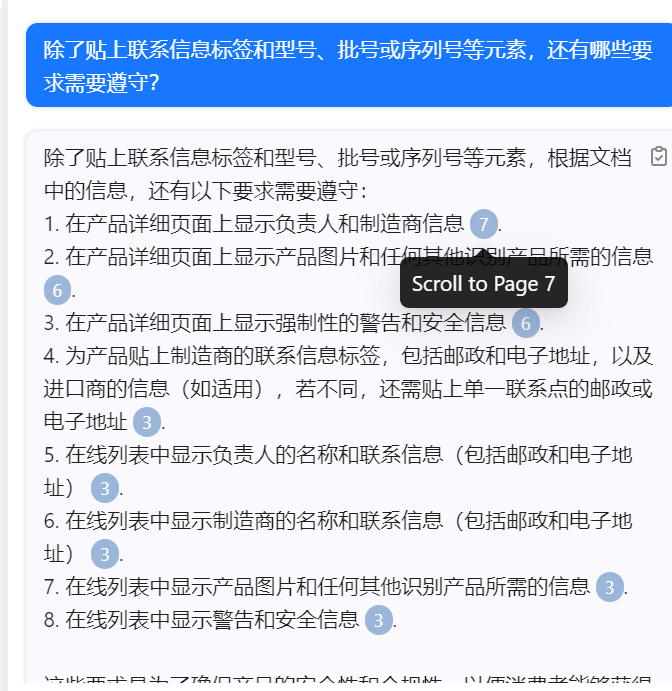Open page 7 citation in item 1
Viewport: 672px width, 691px height.
coord(483,223)
